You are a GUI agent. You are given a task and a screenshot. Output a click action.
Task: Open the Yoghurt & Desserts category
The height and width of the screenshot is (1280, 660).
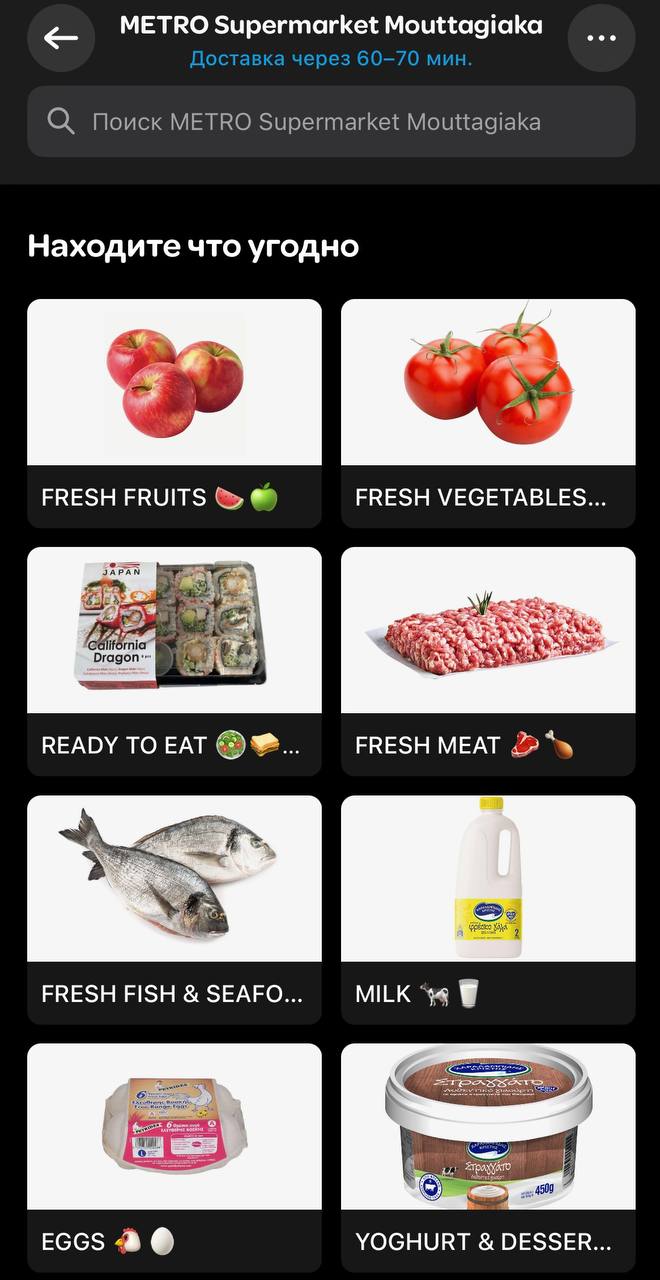click(x=488, y=1156)
